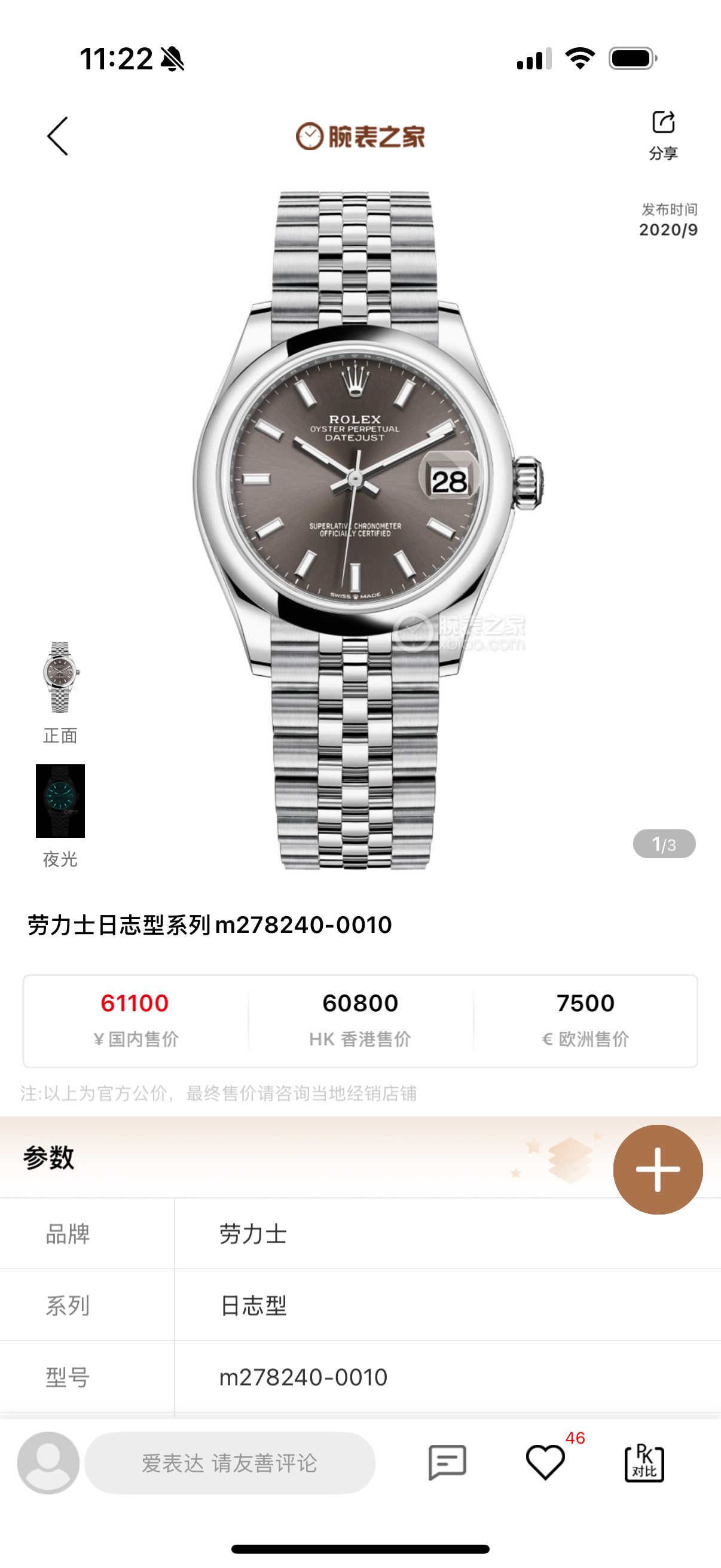721x1568 pixels.
Task: Add watch to PK 对比 comparison
Action: pos(644,1462)
